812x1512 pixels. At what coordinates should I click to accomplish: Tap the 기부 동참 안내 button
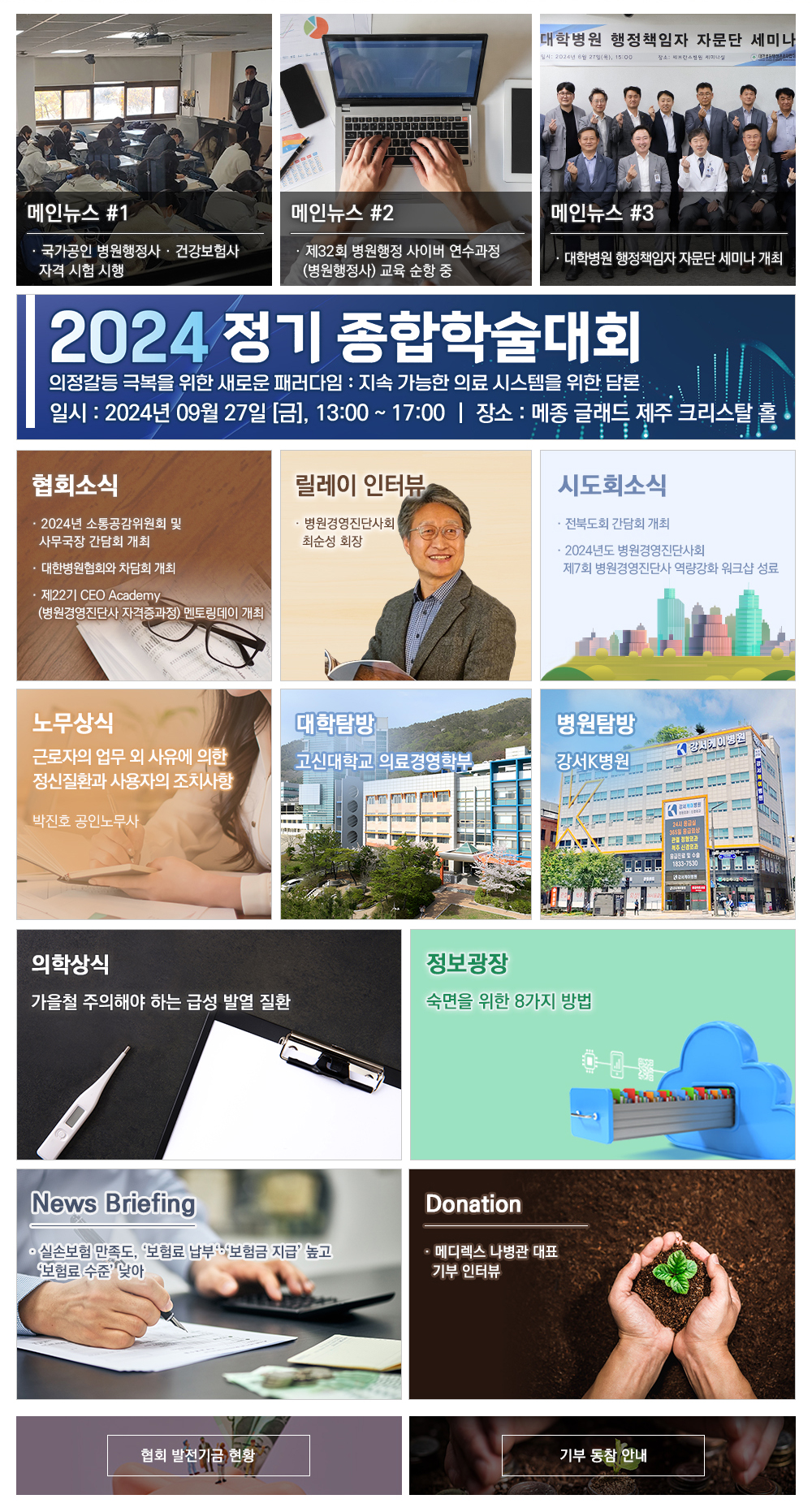tap(603, 1455)
